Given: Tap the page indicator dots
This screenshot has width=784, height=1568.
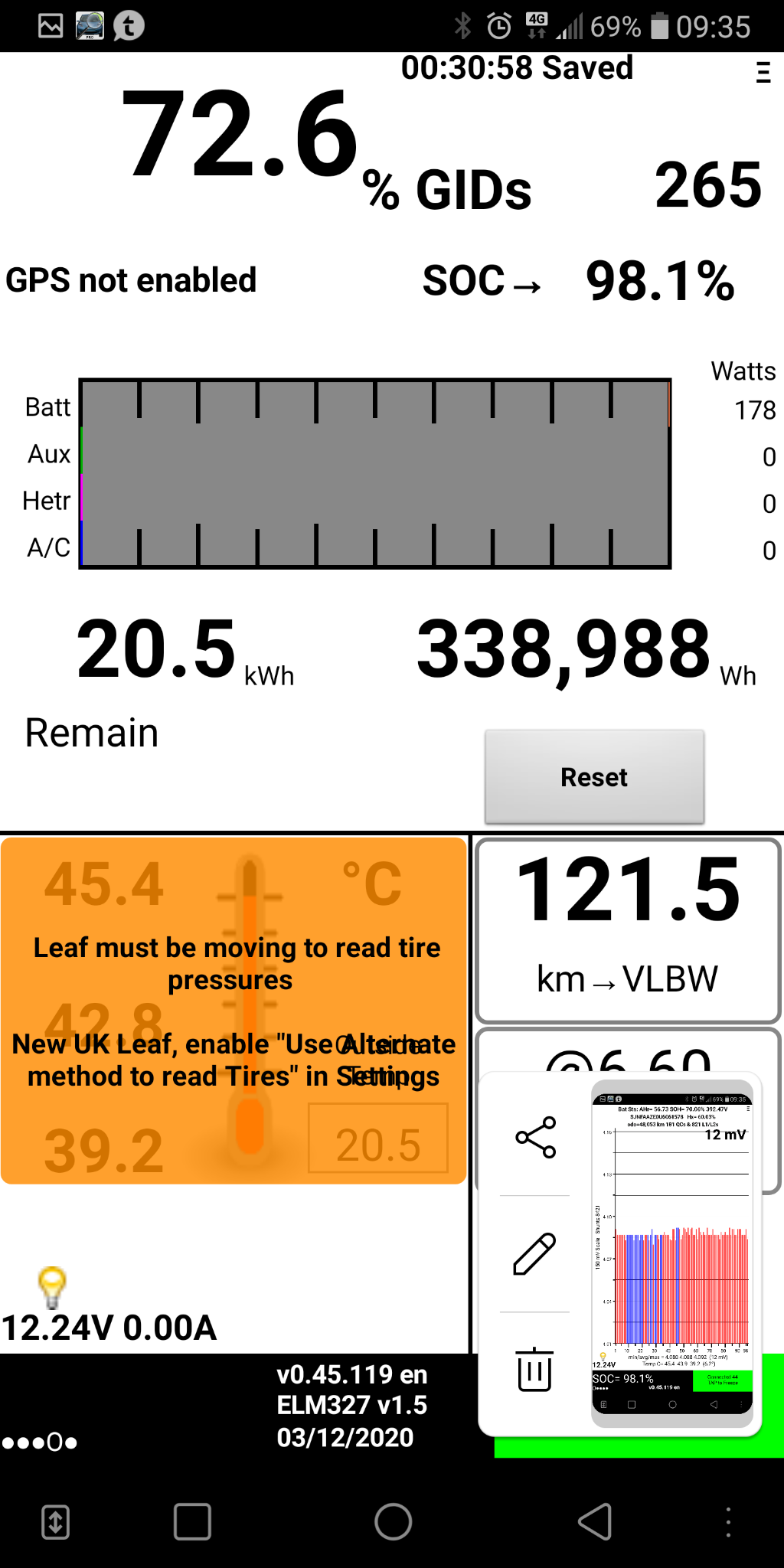Looking at the screenshot, I should click(40, 1442).
